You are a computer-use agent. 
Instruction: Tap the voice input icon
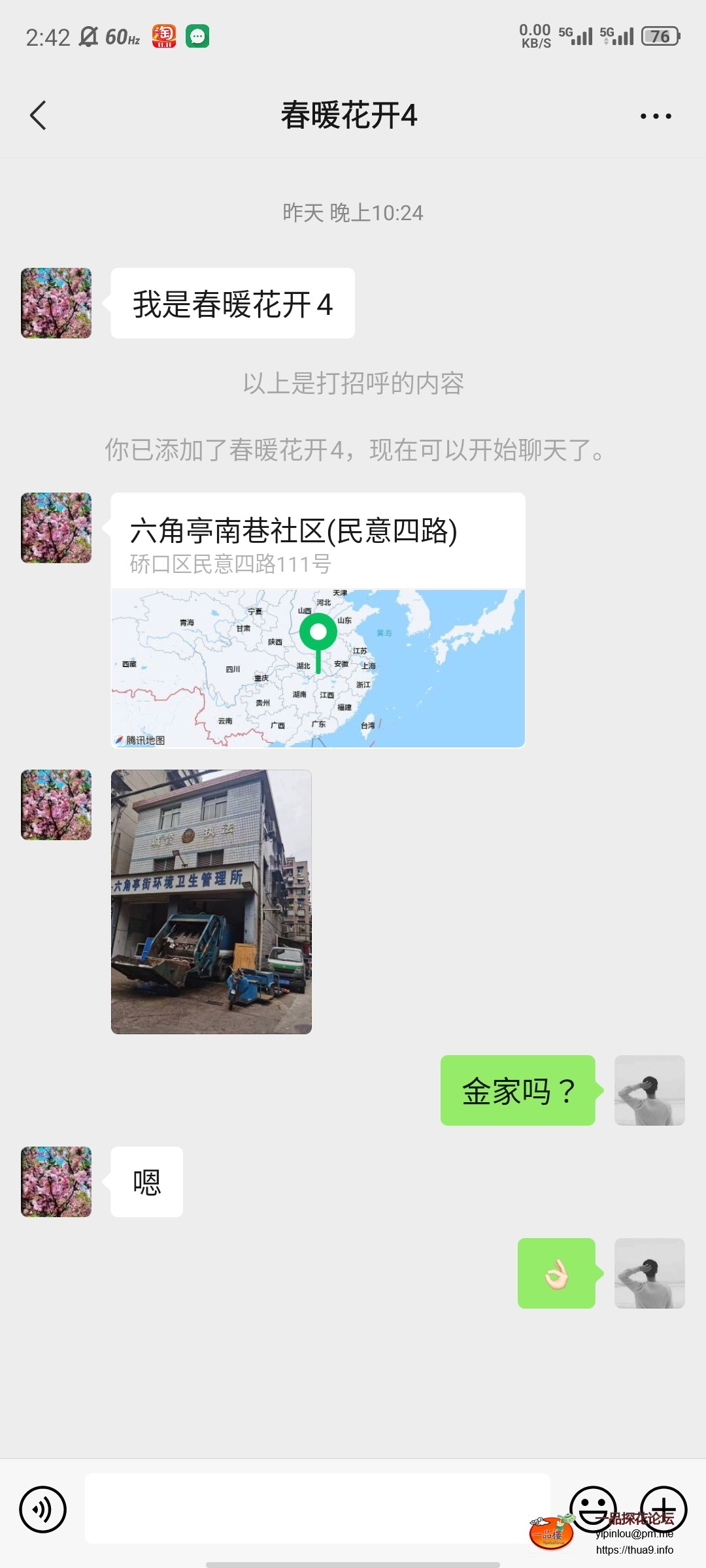click(x=43, y=1509)
